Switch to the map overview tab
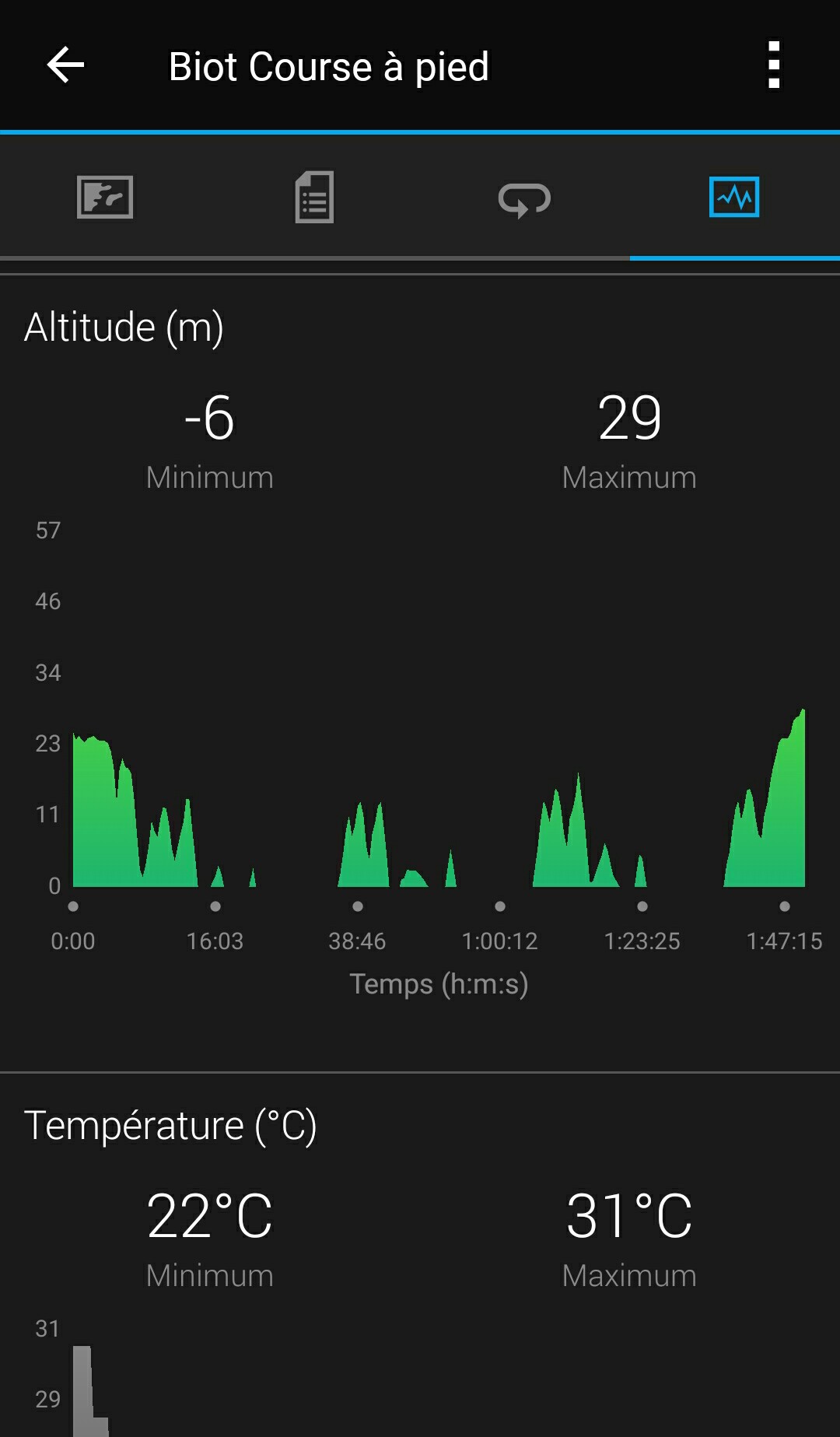 pos(105,197)
